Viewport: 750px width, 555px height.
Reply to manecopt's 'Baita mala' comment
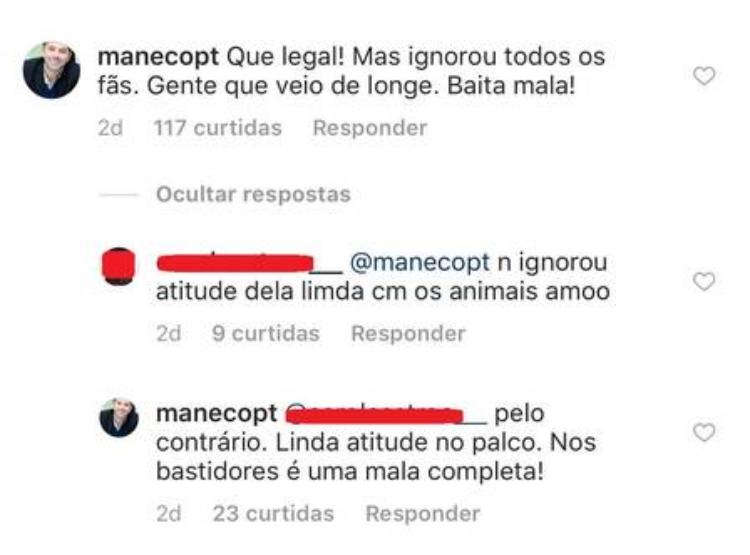(x=369, y=128)
